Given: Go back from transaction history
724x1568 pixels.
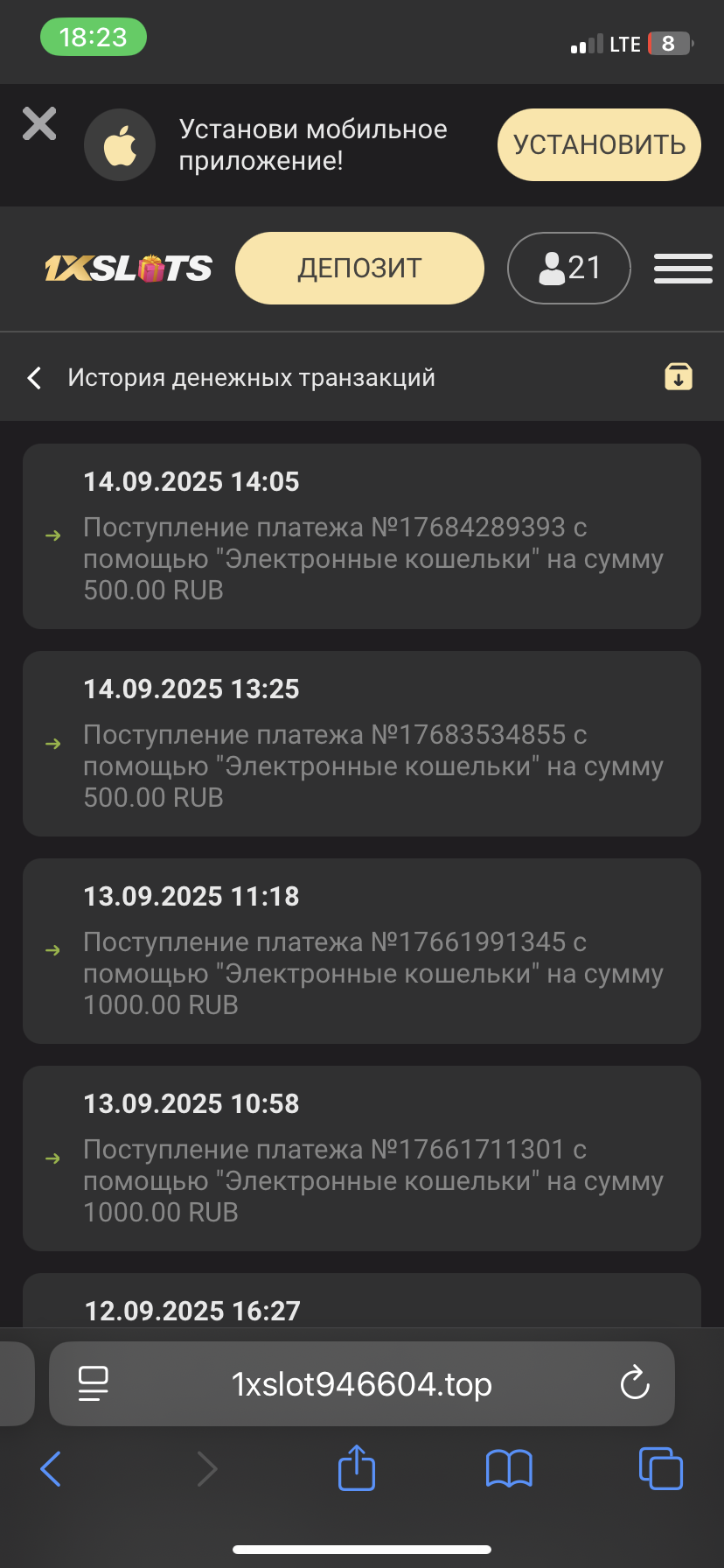Looking at the screenshot, I should point(35,378).
